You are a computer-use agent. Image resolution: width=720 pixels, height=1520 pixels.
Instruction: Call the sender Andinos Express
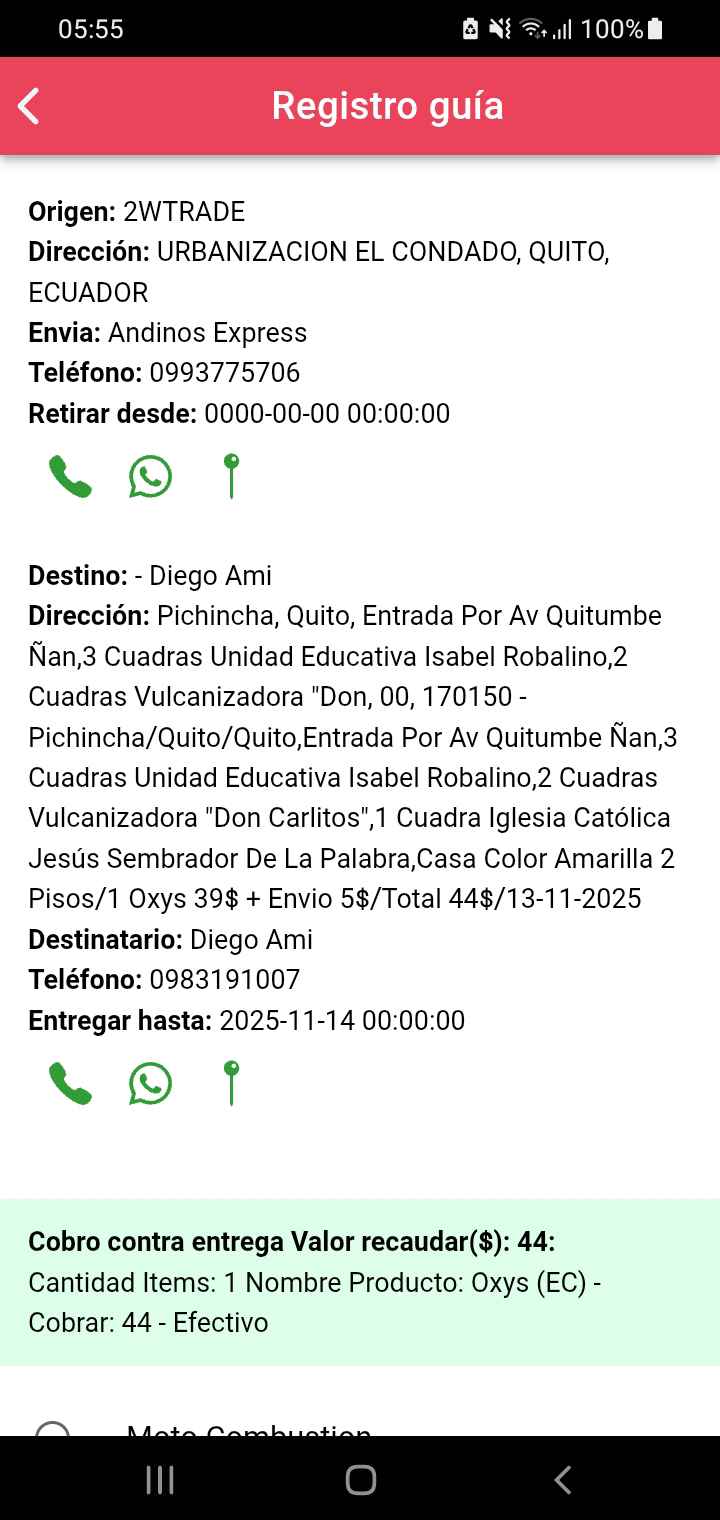[70, 477]
